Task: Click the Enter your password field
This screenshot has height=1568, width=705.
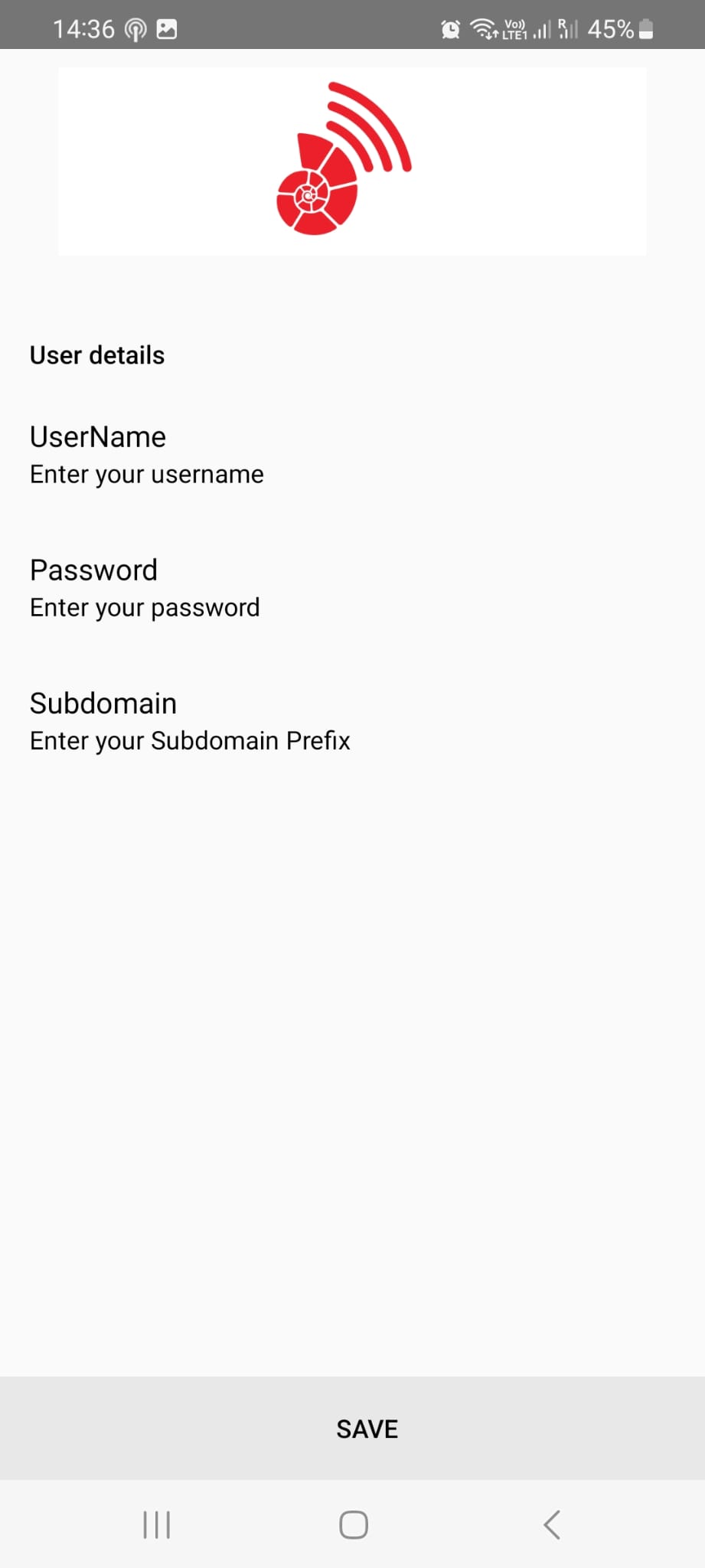Action: point(144,607)
